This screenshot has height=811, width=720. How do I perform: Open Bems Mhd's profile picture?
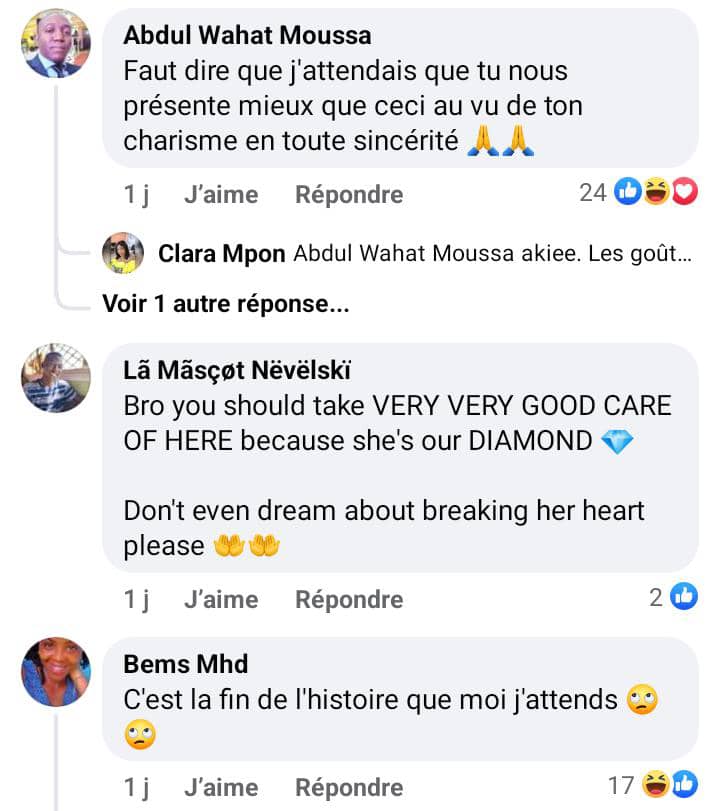(x=56, y=671)
